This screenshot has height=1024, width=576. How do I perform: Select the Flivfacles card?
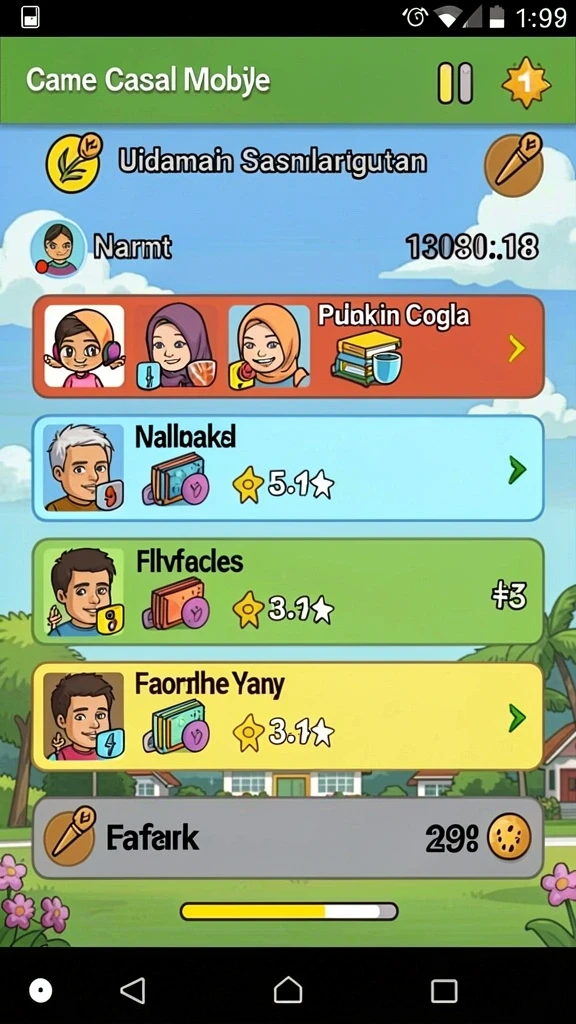(x=288, y=591)
